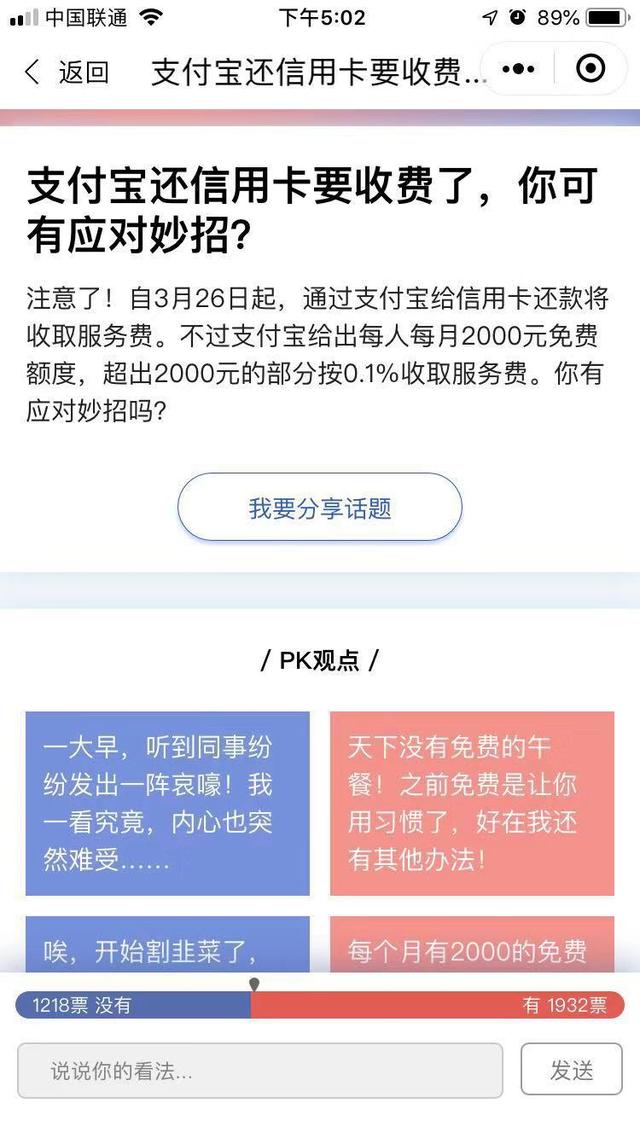Open the blue card starting 一大早，听到同事
Image resolution: width=640 pixels, height=1138 pixels.
point(168,803)
